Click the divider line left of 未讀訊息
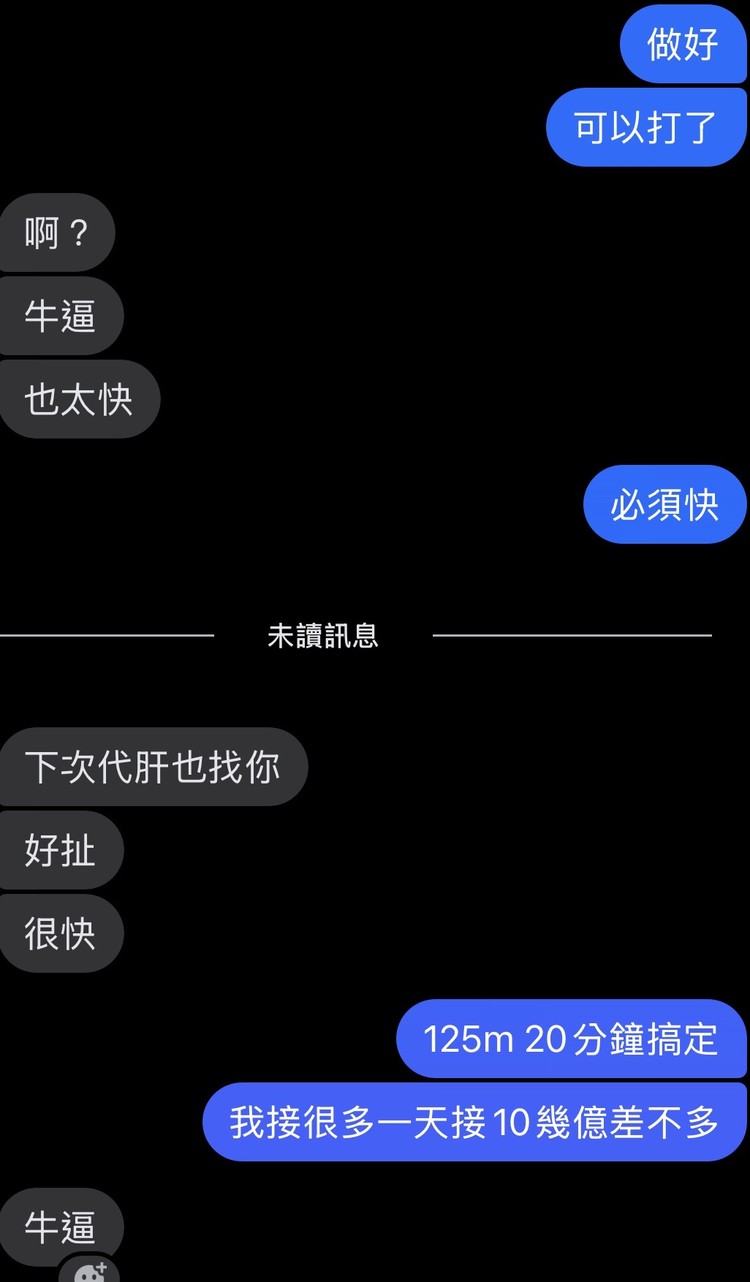The width and height of the screenshot is (750, 1282). (110, 633)
